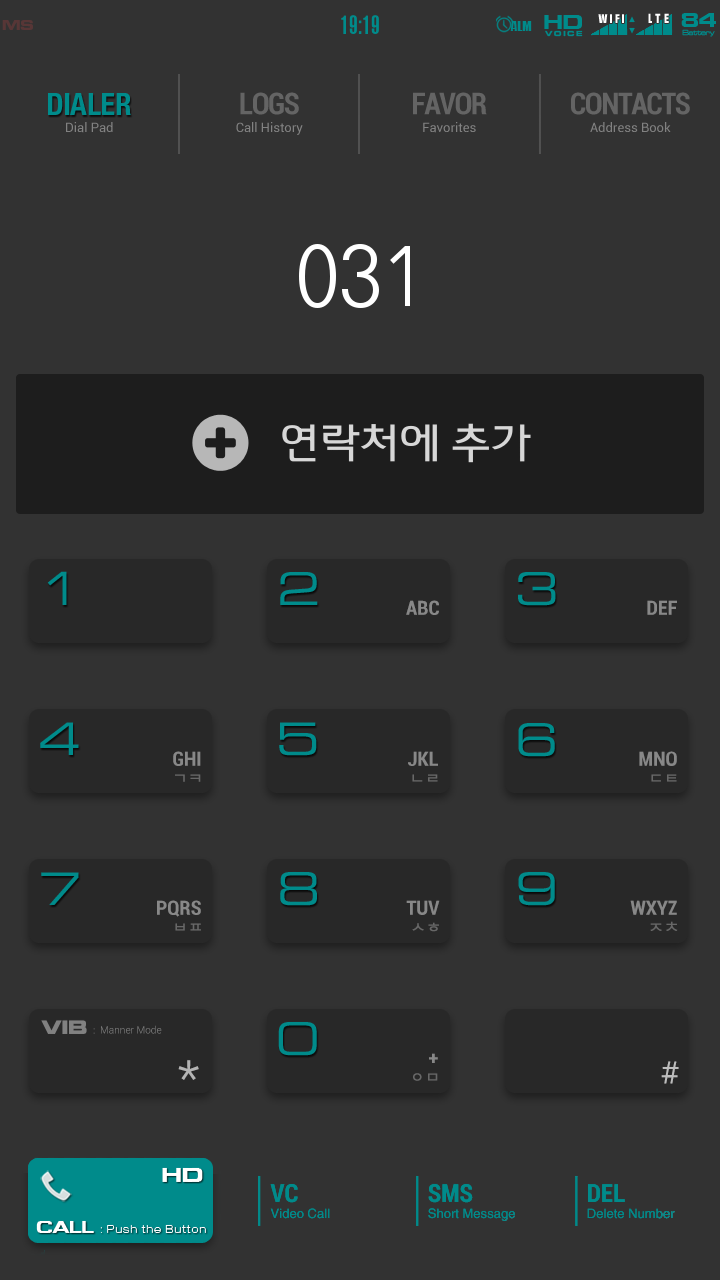Switch to the Logs call history tab

pyautogui.click(x=269, y=113)
